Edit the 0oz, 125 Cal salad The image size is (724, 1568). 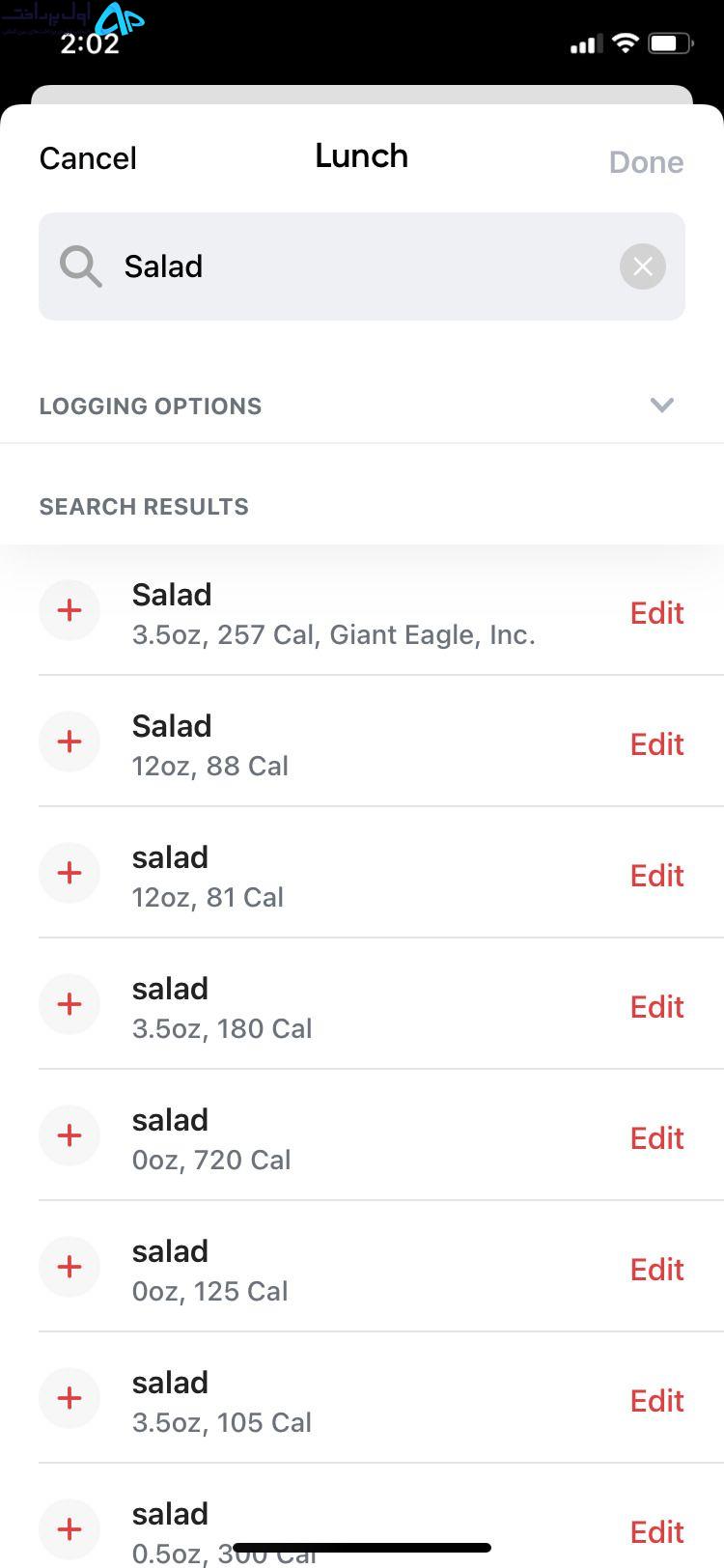click(x=656, y=1270)
